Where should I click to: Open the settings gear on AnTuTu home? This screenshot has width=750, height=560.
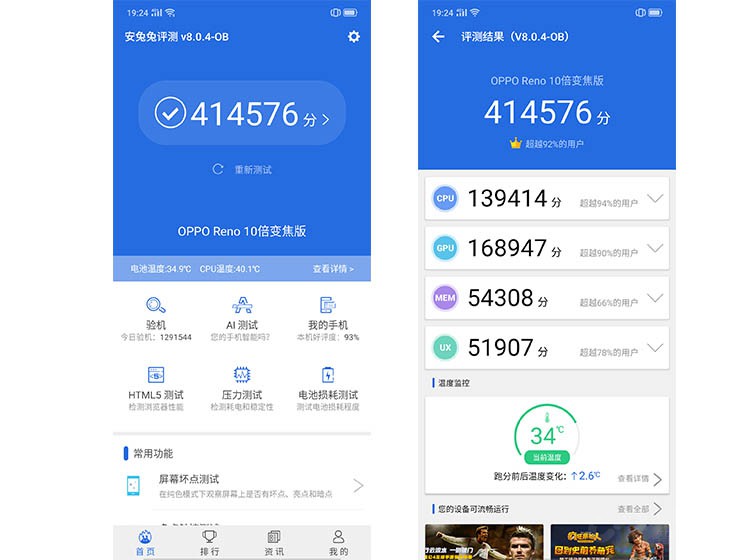pos(353,37)
